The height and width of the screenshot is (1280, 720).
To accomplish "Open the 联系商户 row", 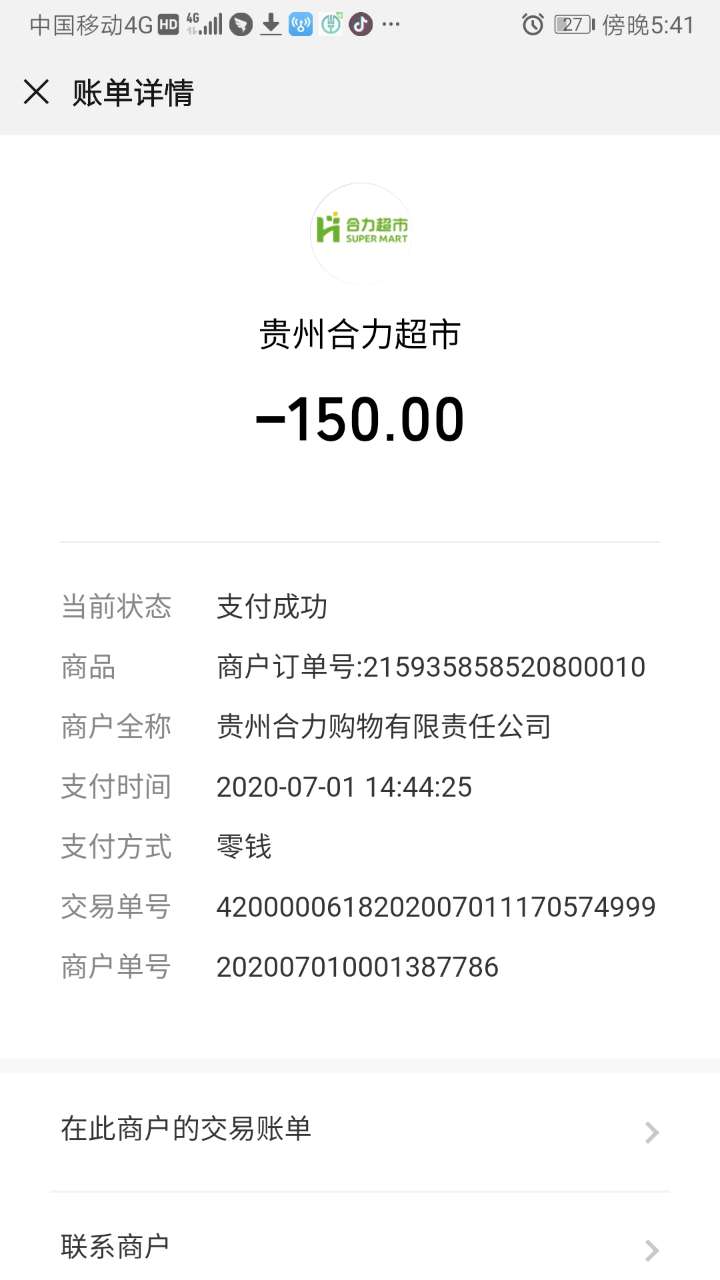I will [x=360, y=1247].
